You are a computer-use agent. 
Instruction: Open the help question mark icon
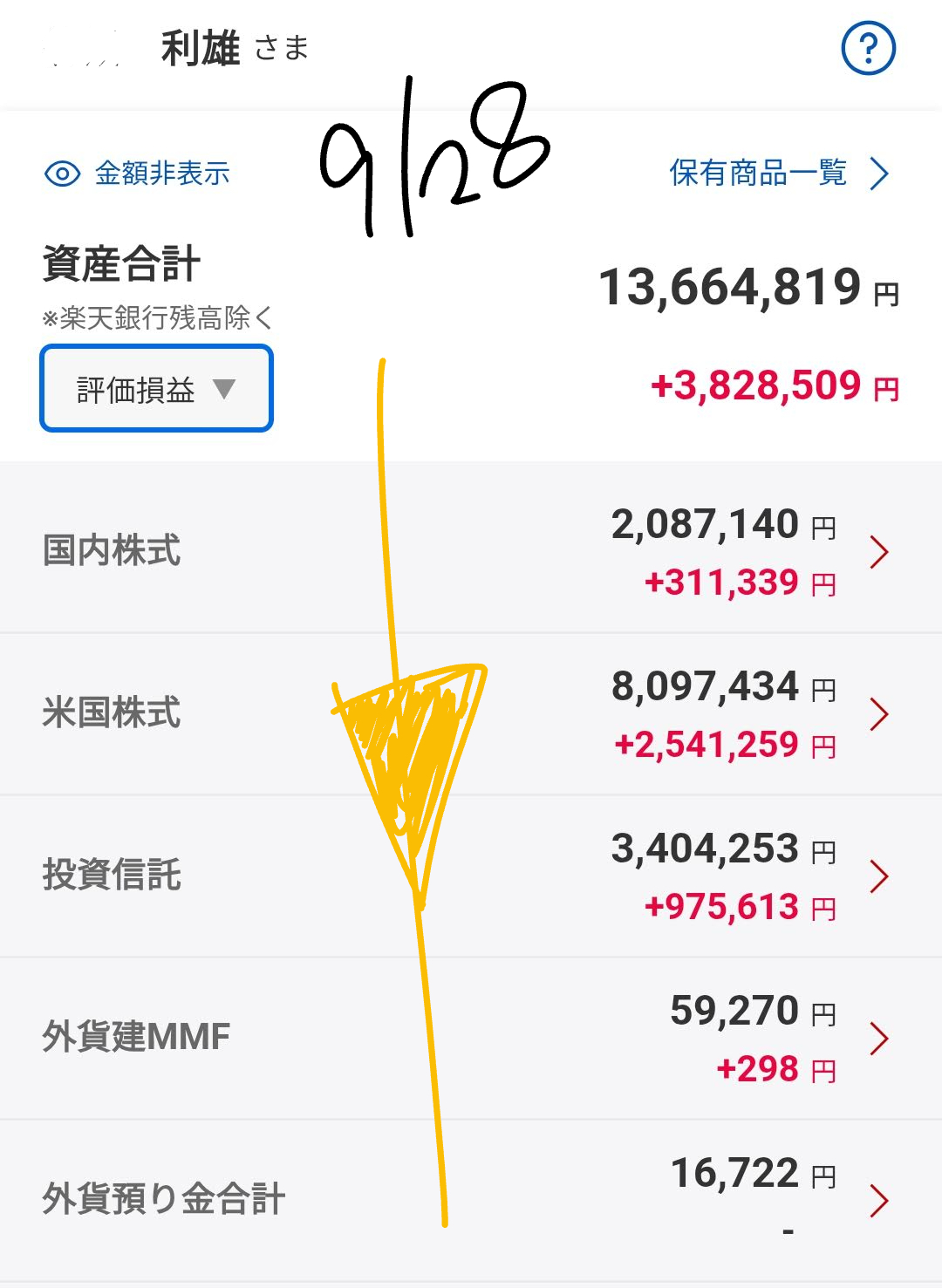(x=868, y=48)
